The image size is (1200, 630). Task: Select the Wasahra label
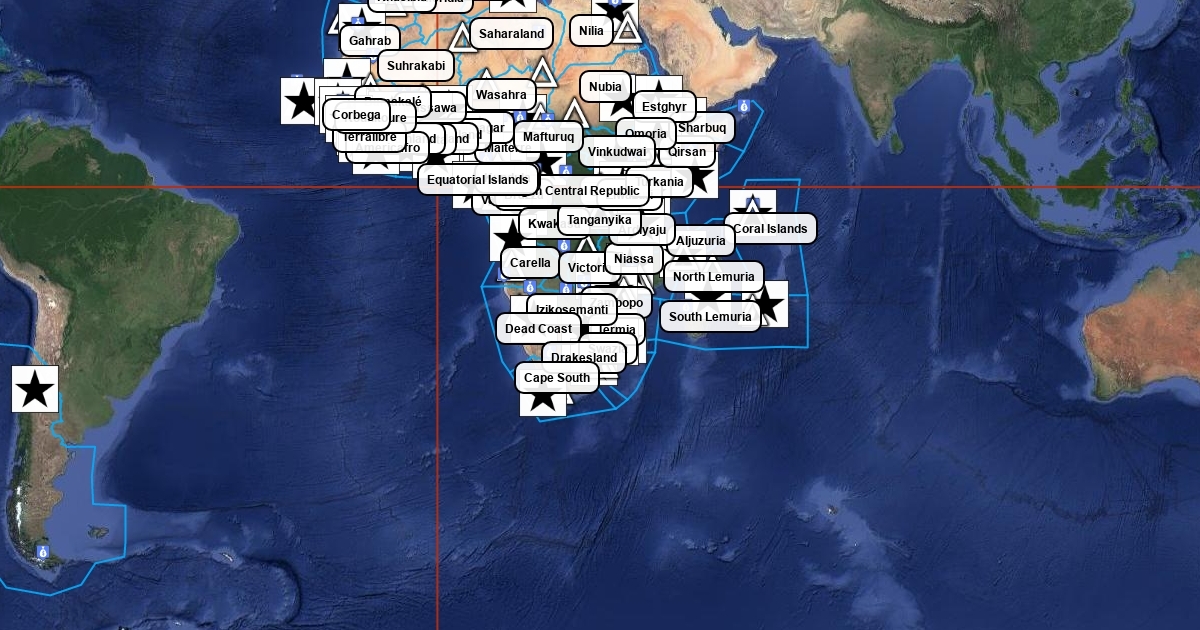[500, 95]
